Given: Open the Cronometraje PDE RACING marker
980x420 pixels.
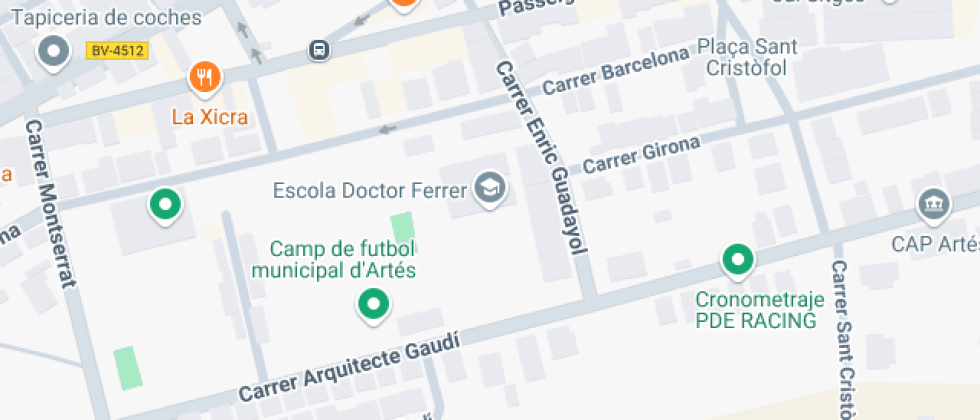Looking at the screenshot, I should [x=738, y=260].
